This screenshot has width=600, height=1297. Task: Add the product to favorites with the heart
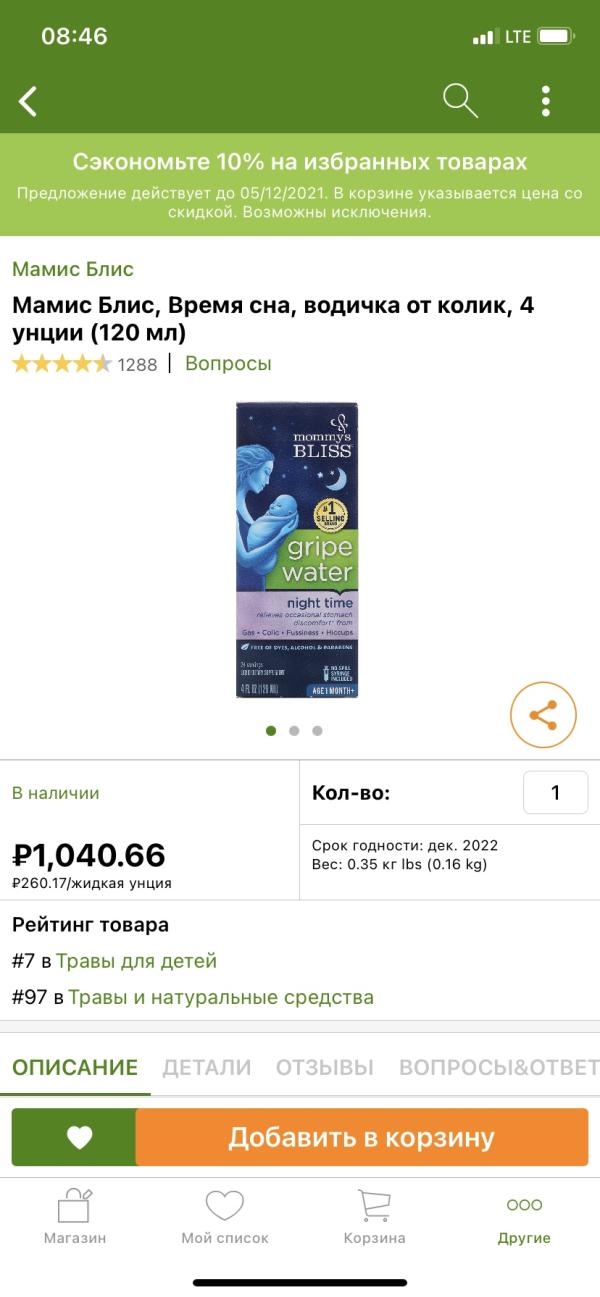click(x=78, y=1137)
